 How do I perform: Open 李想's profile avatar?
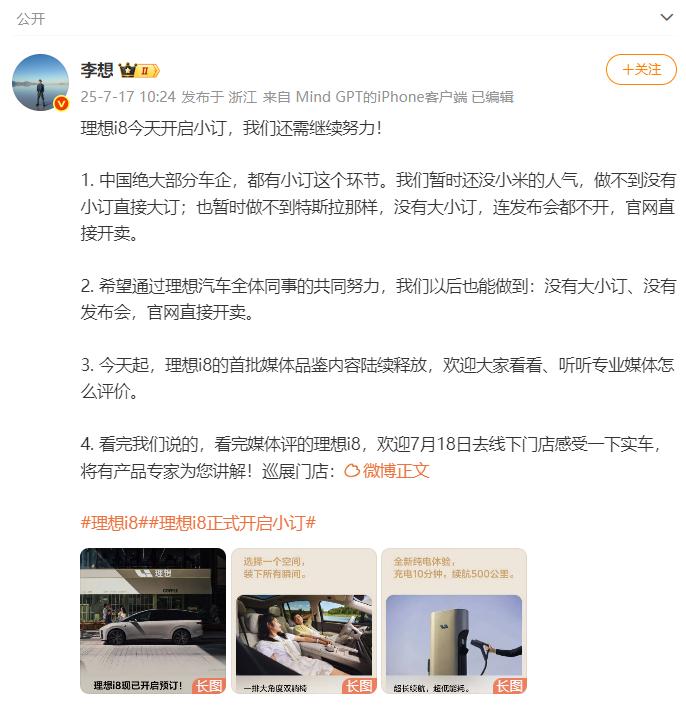[40, 82]
